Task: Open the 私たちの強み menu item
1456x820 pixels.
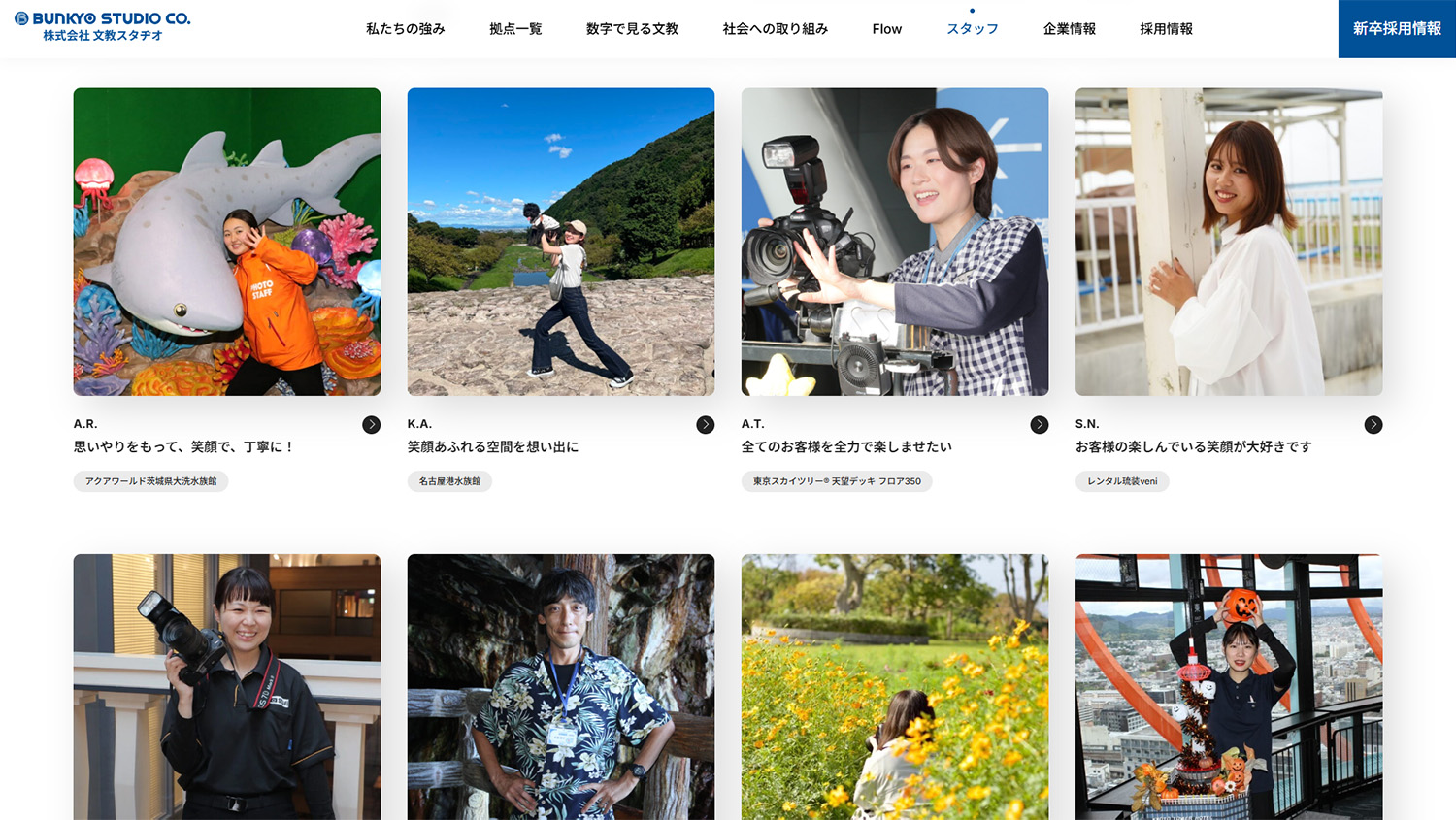Action: click(405, 29)
